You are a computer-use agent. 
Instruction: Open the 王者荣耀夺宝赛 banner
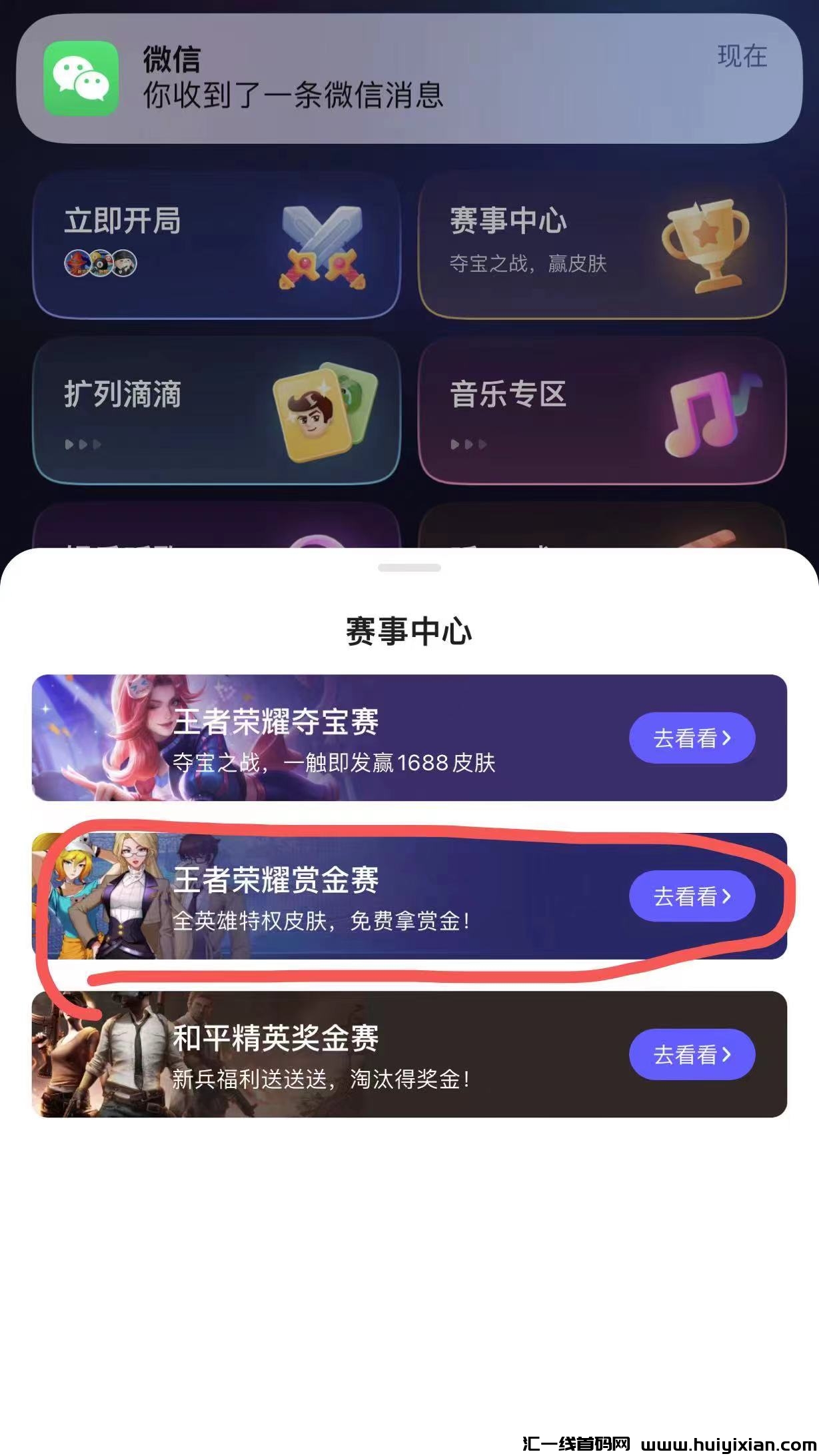[333, 738]
